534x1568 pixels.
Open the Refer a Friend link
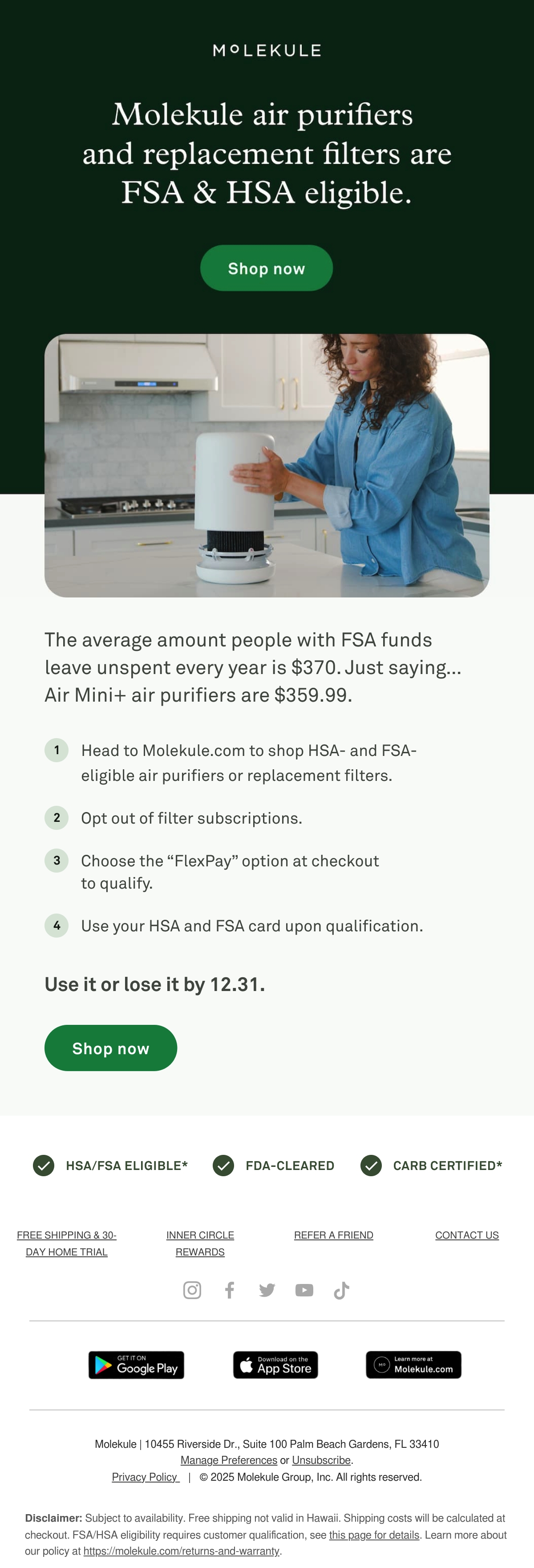pos(333,1235)
